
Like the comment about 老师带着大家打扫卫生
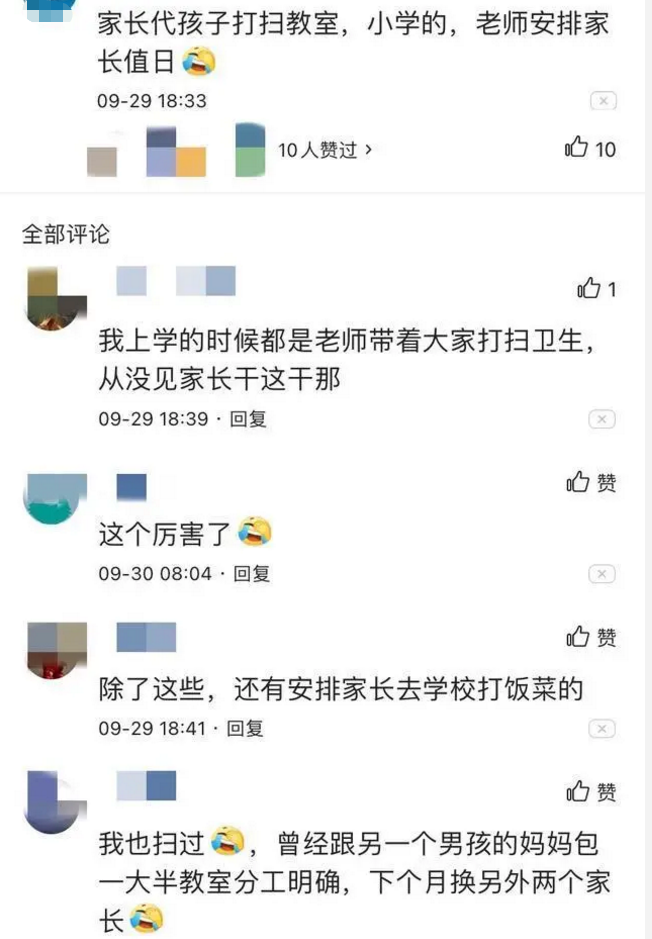[588, 289]
